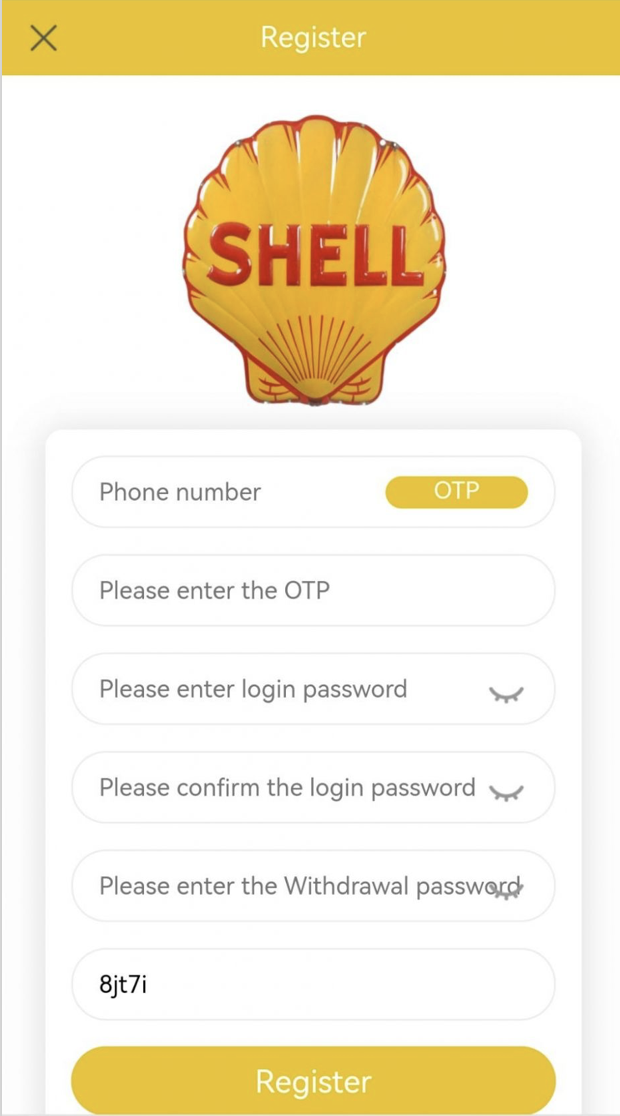
Task: Reveal the confirm login password
Action: pyautogui.click(x=506, y=792)
